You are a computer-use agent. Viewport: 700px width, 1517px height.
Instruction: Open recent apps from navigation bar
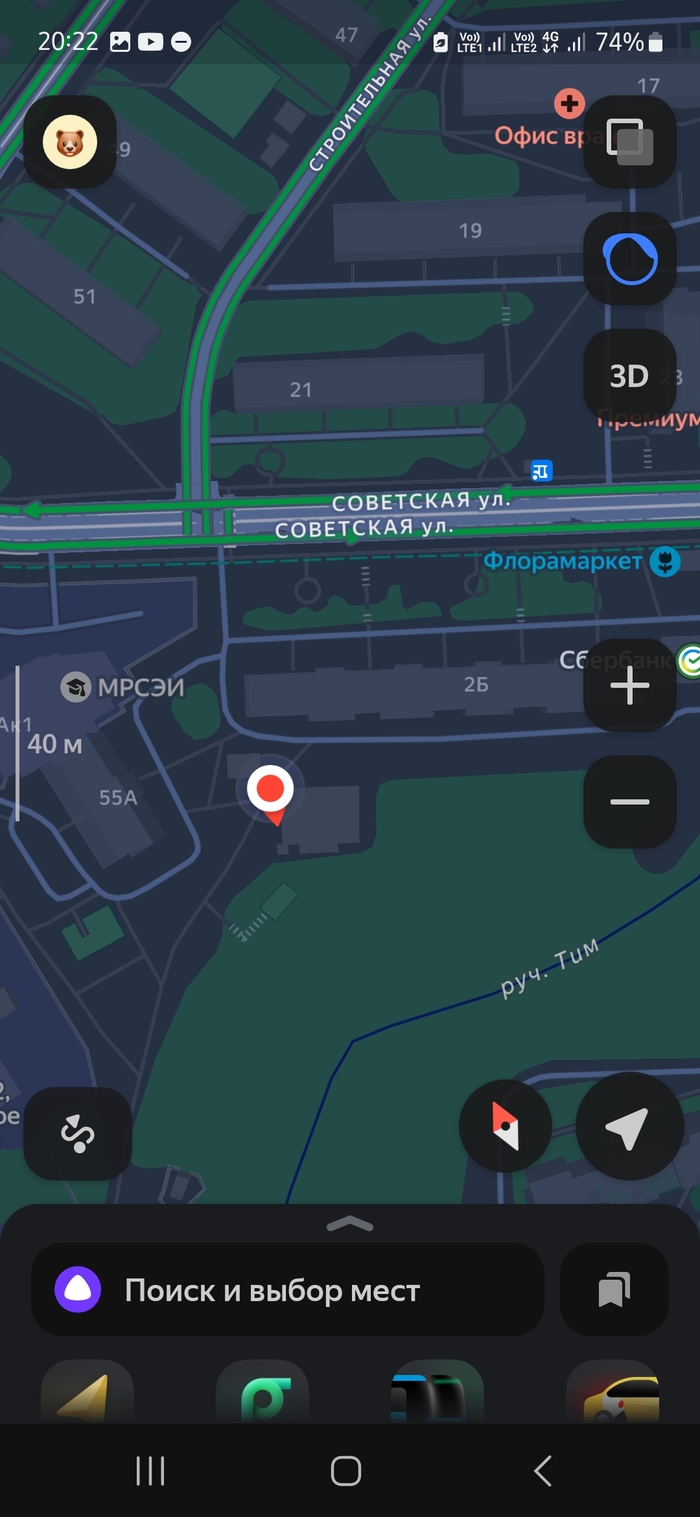tap(150, 1470)
